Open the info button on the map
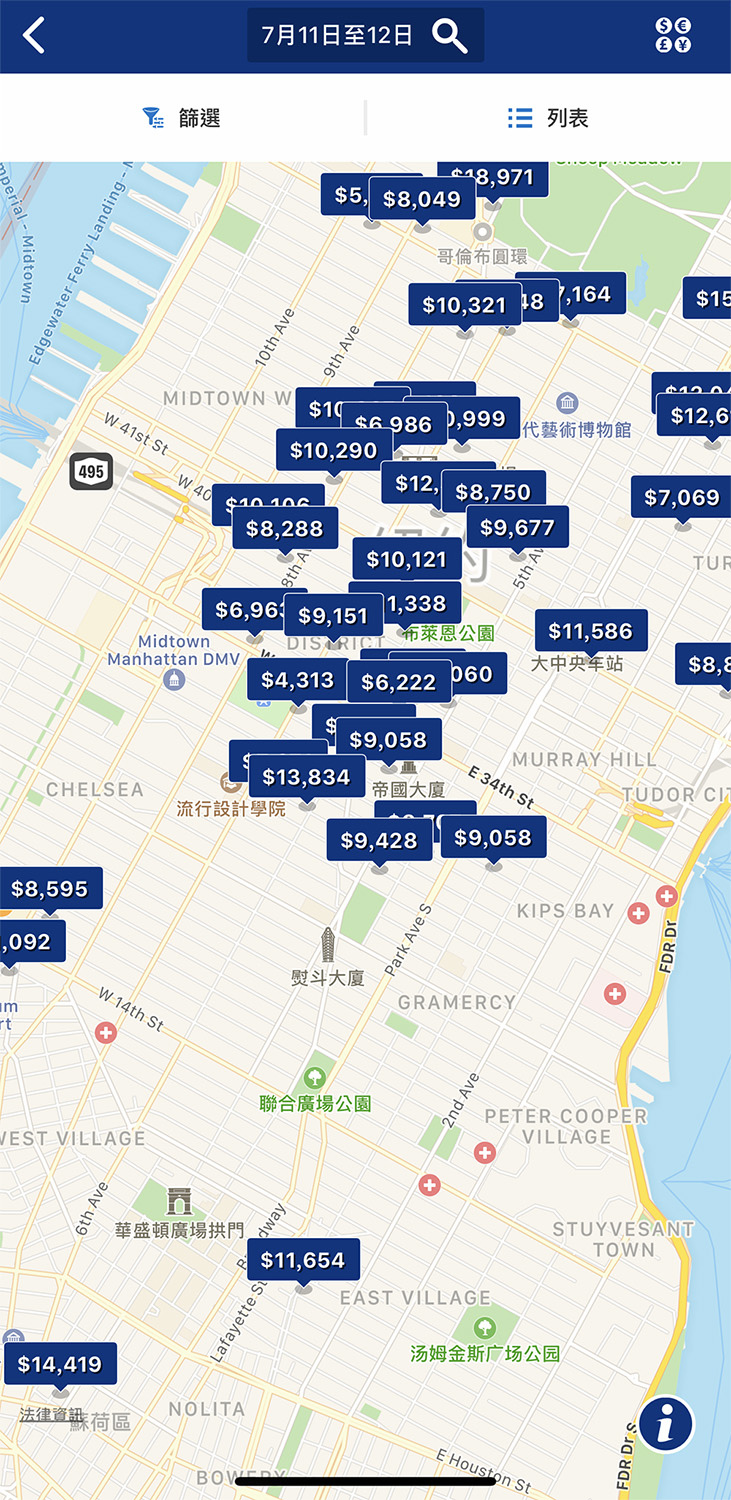The width and height of the screenshot is (731, 1500). tap(666, 1423)
